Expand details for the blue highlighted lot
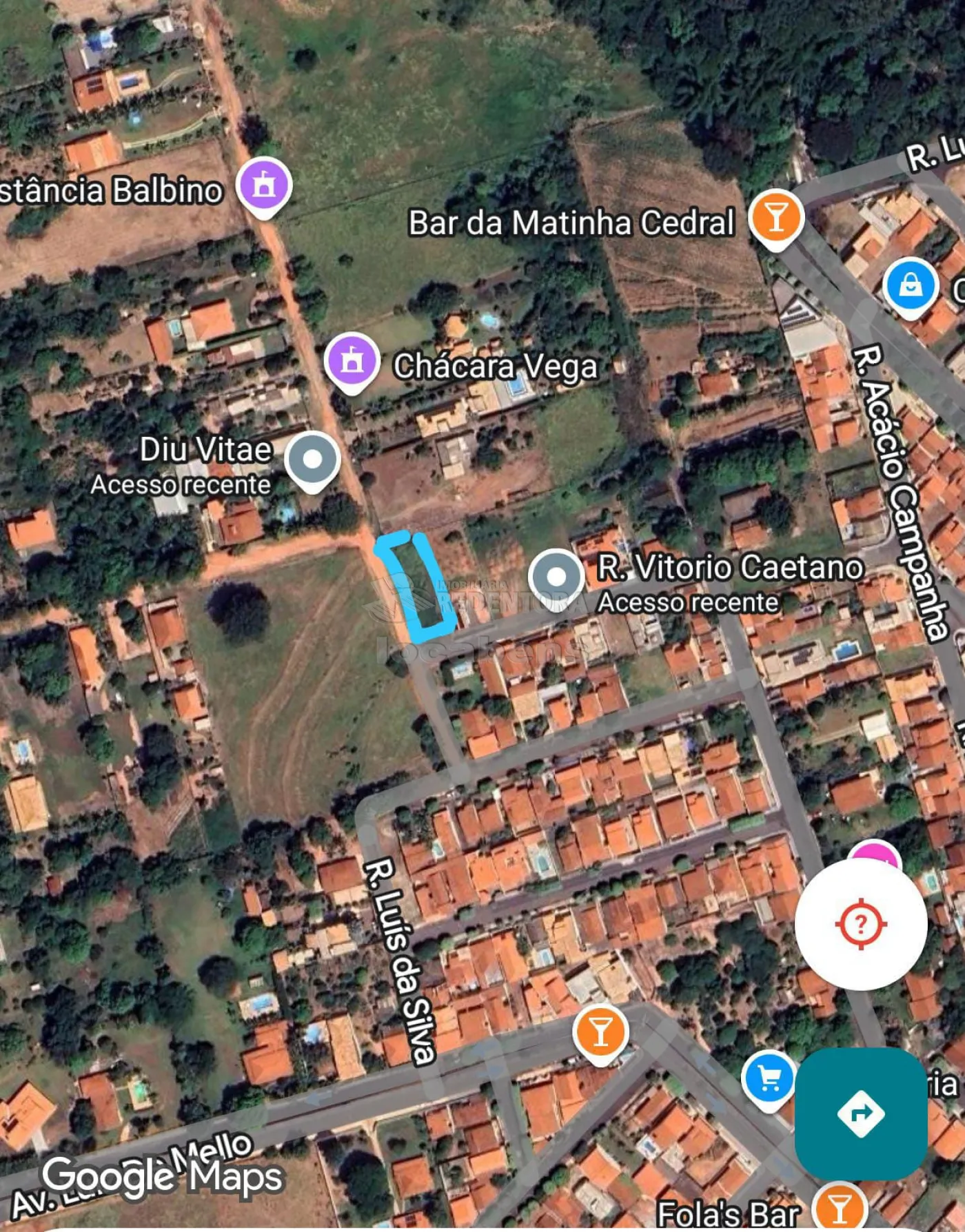This screenshot has height=1232, width=965. click(414, 586)
